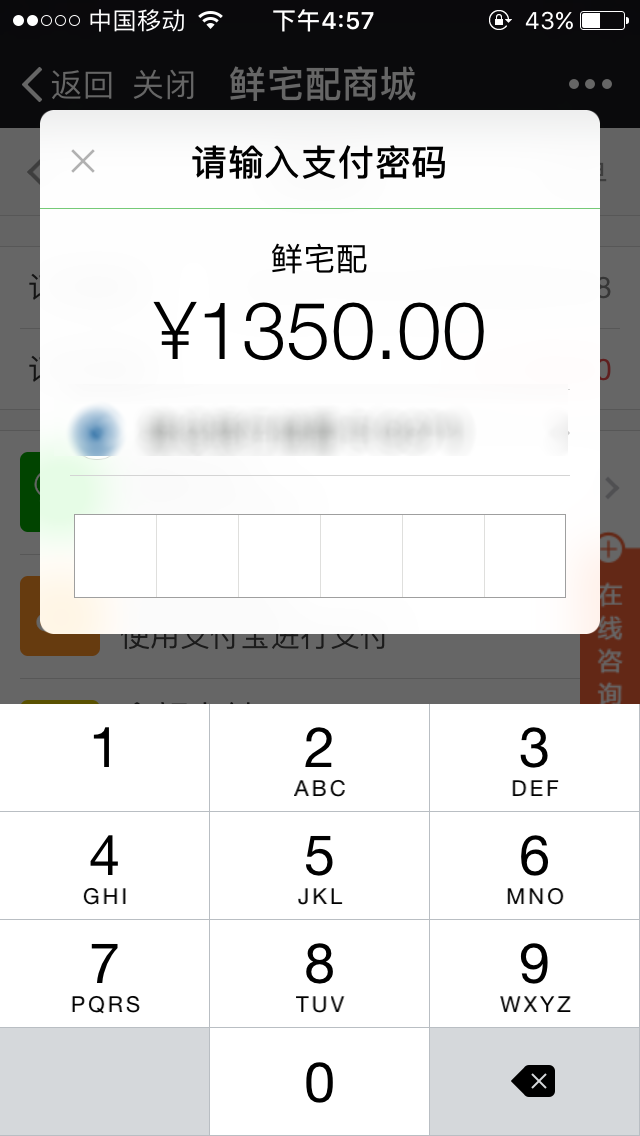Enter digit 6 on the keypad
Viewport: 640px width, 1136px height.
535,866
